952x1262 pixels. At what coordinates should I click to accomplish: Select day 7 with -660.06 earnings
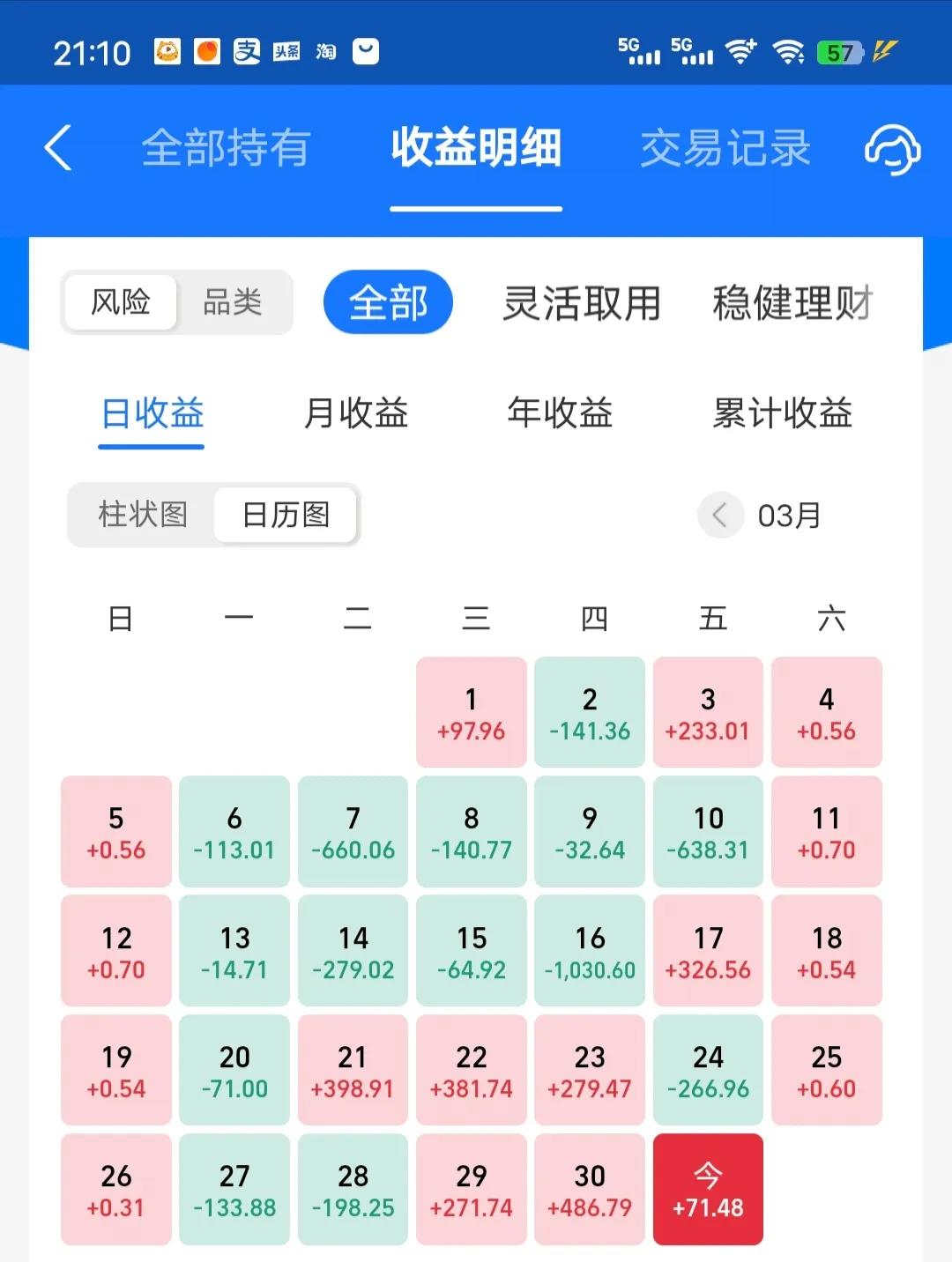coord(353,831)
